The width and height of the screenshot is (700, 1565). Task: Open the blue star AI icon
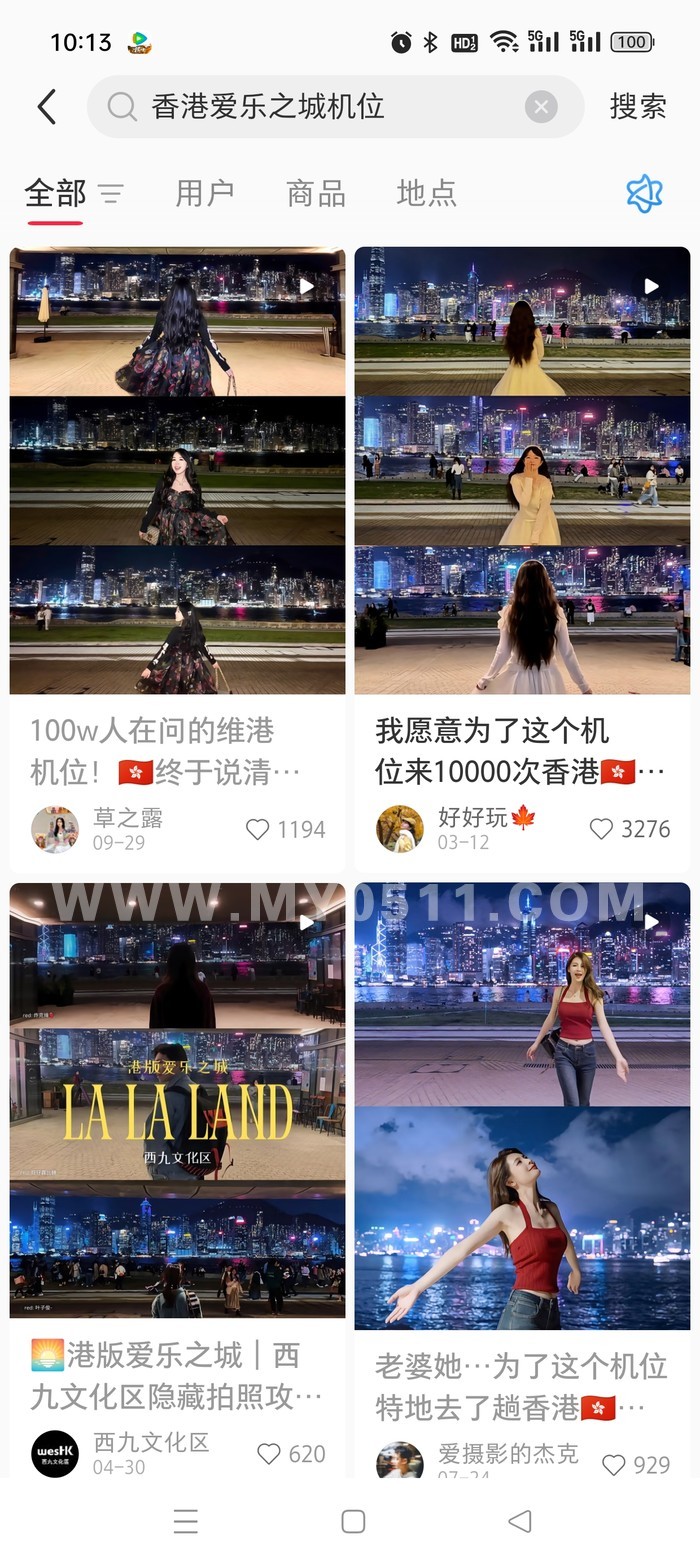(645, 193)
